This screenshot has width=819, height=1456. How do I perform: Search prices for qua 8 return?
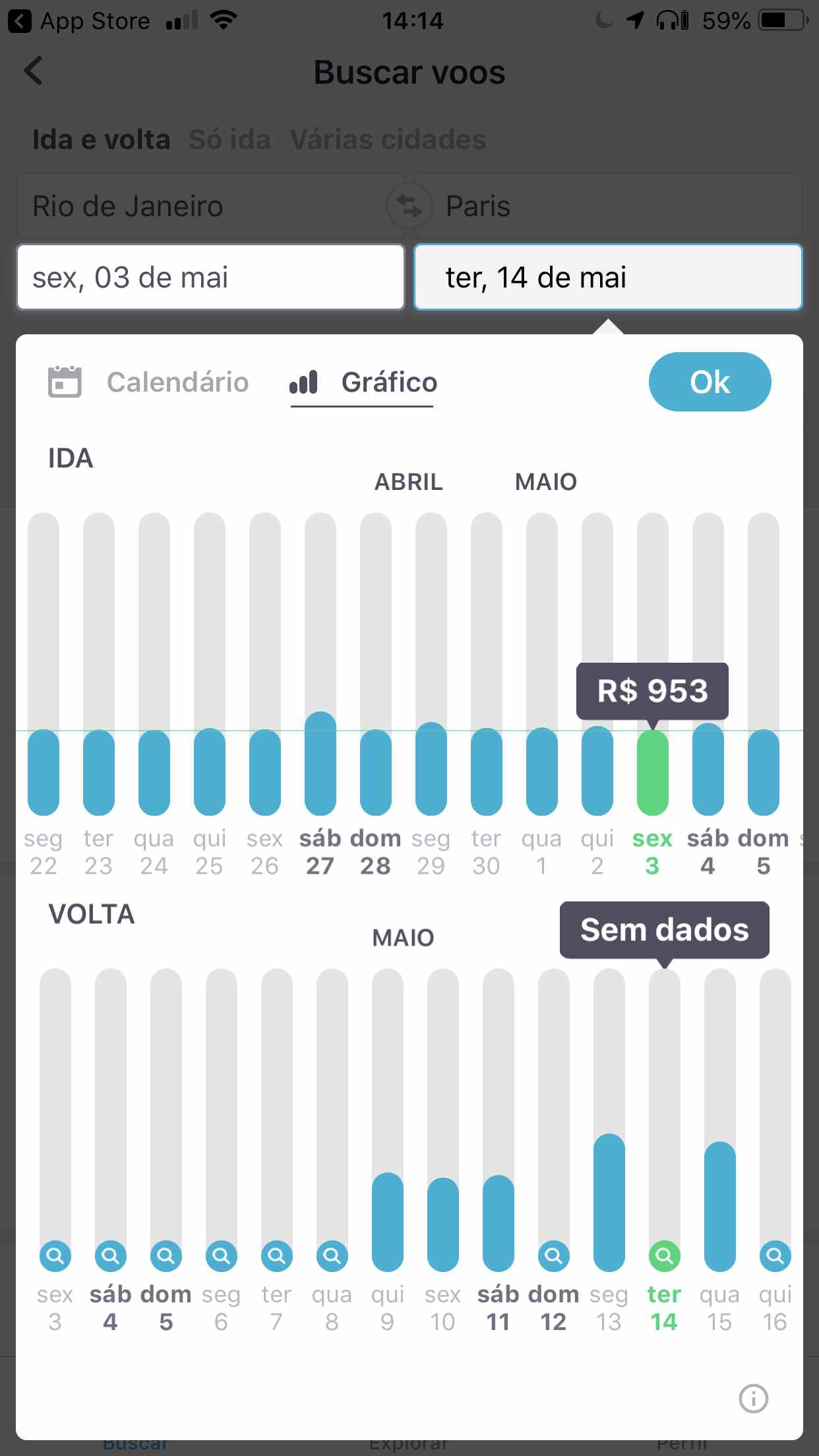click(x=332, y=1256)
